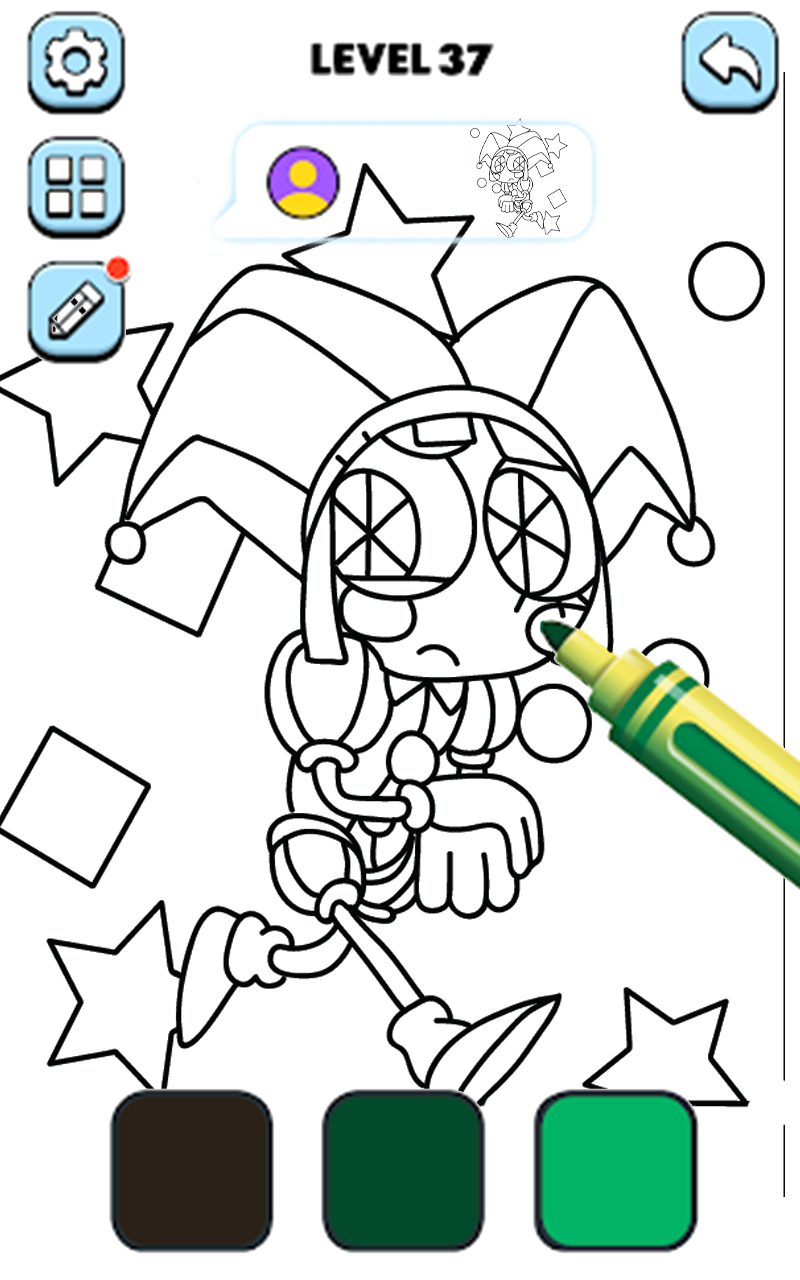Tap the red notification dot on eraser

pos(118,266)
